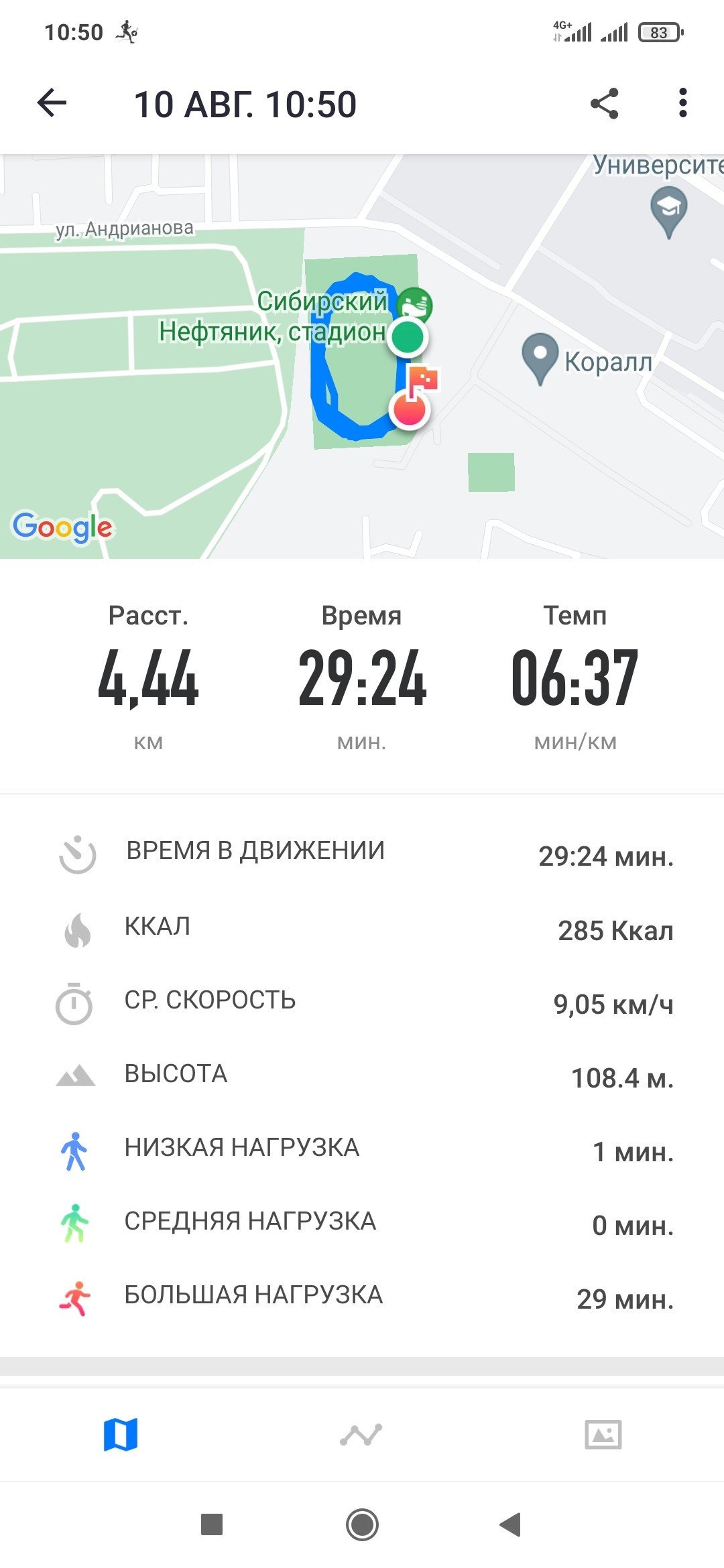
Task: Open the route map preview
Action: tap(362, 356)
